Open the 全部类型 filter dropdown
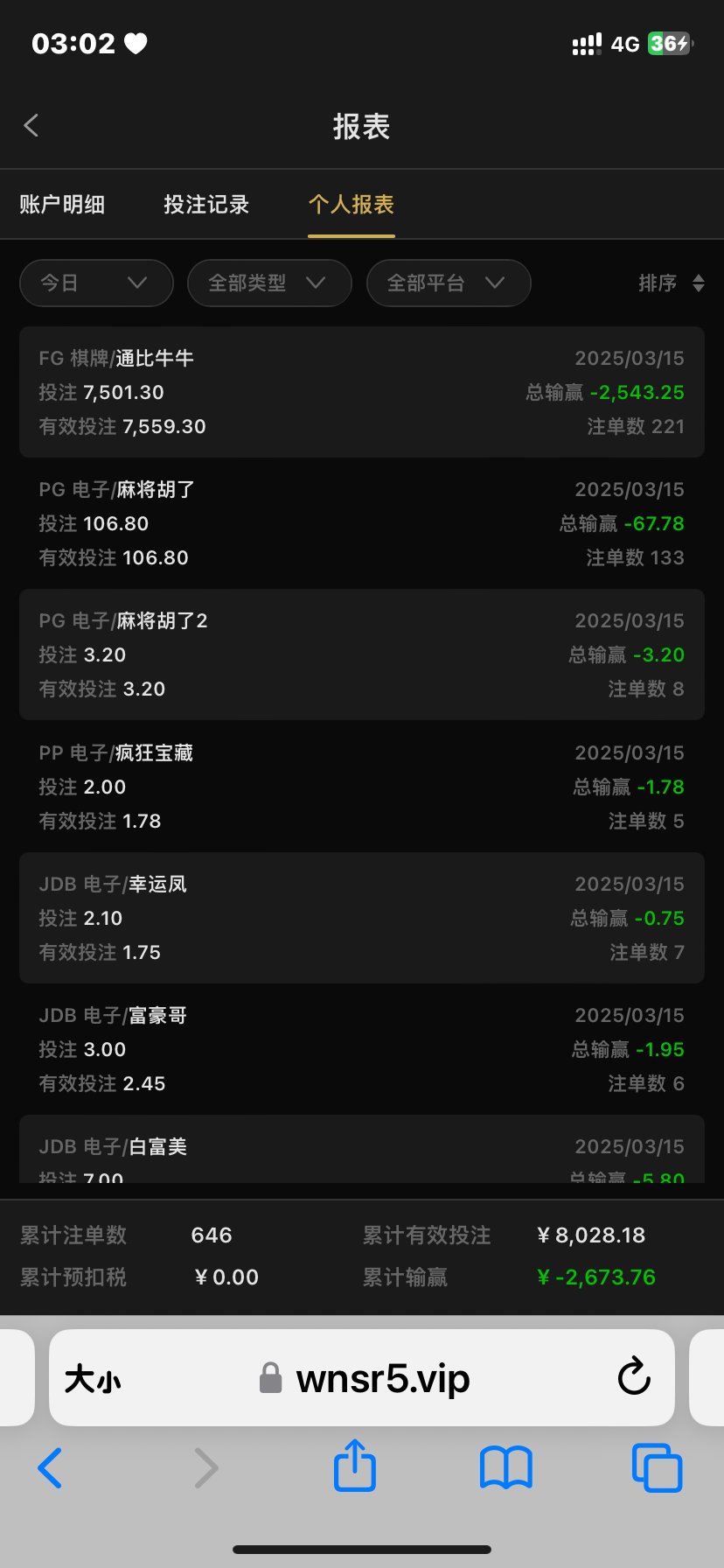 (269, 283)
